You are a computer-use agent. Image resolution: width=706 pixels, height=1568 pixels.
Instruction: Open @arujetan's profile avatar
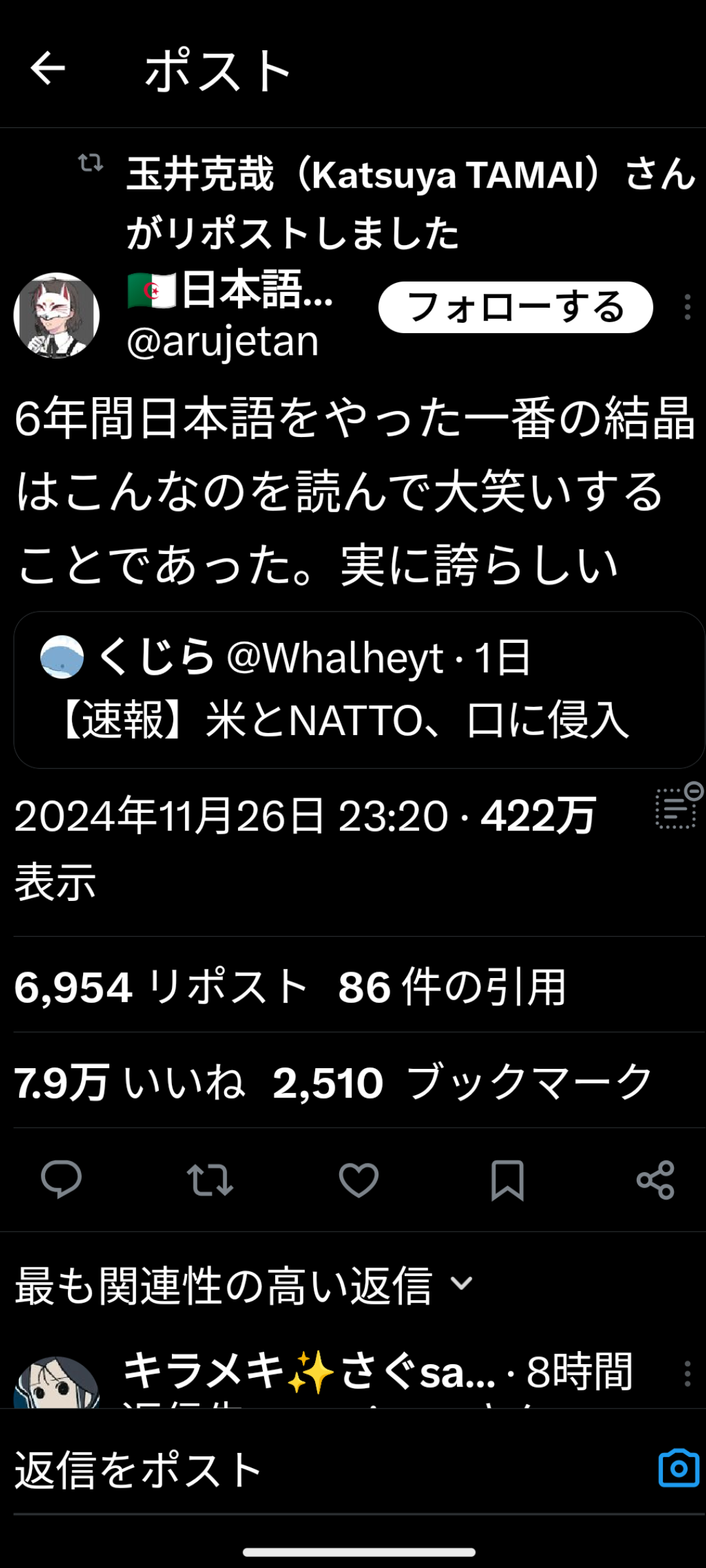tap(57, 316)
